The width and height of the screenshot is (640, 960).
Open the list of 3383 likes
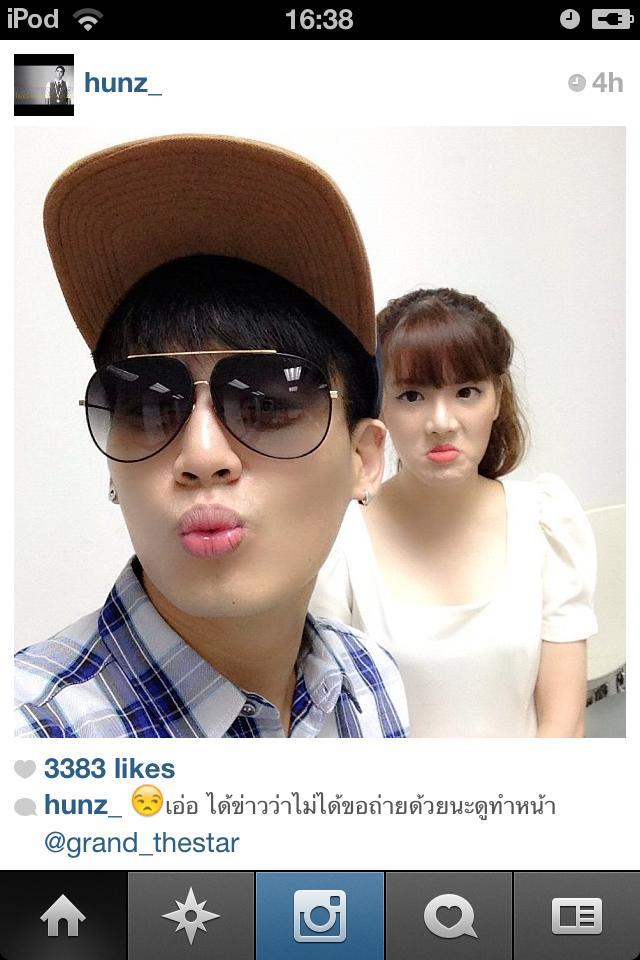[109, 769]
